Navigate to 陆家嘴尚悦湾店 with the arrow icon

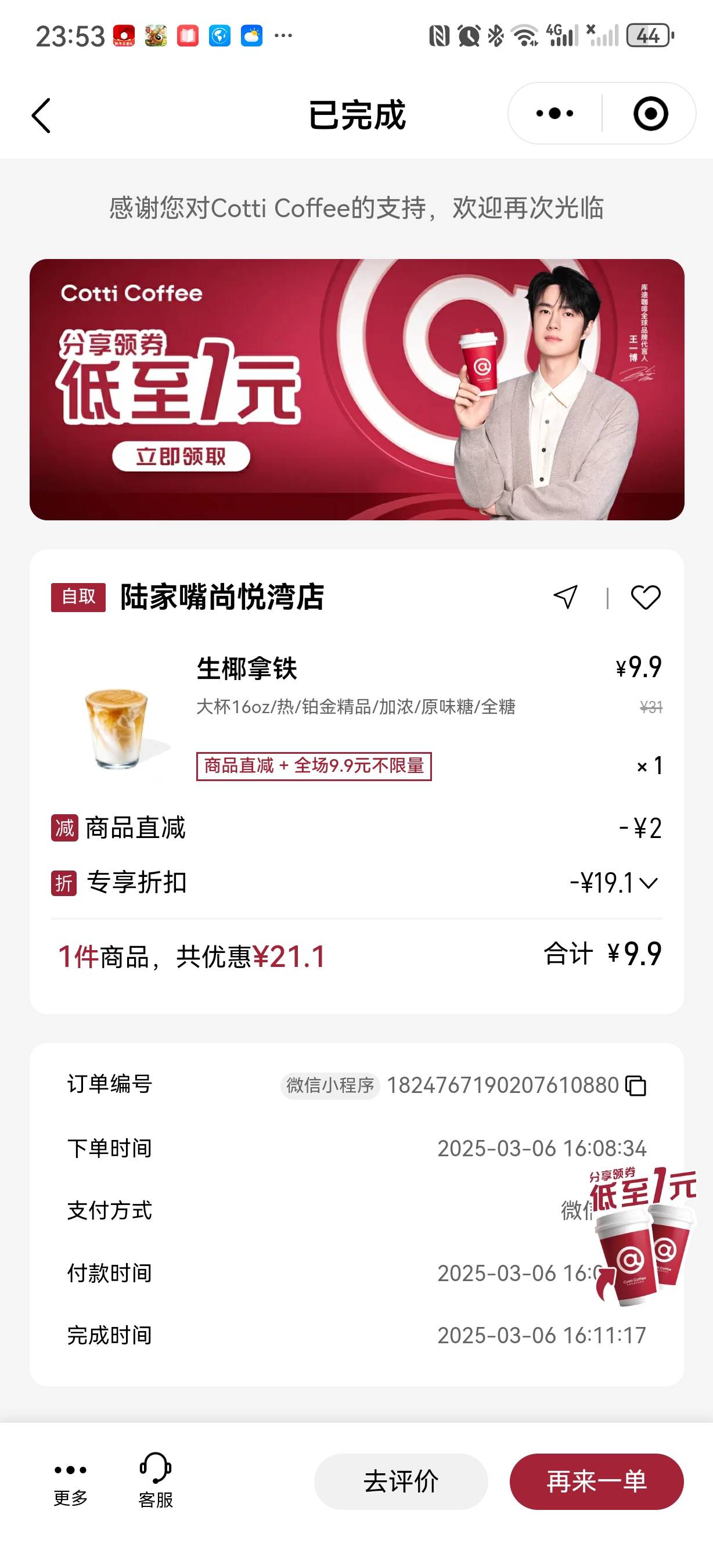tap(565, 596)
